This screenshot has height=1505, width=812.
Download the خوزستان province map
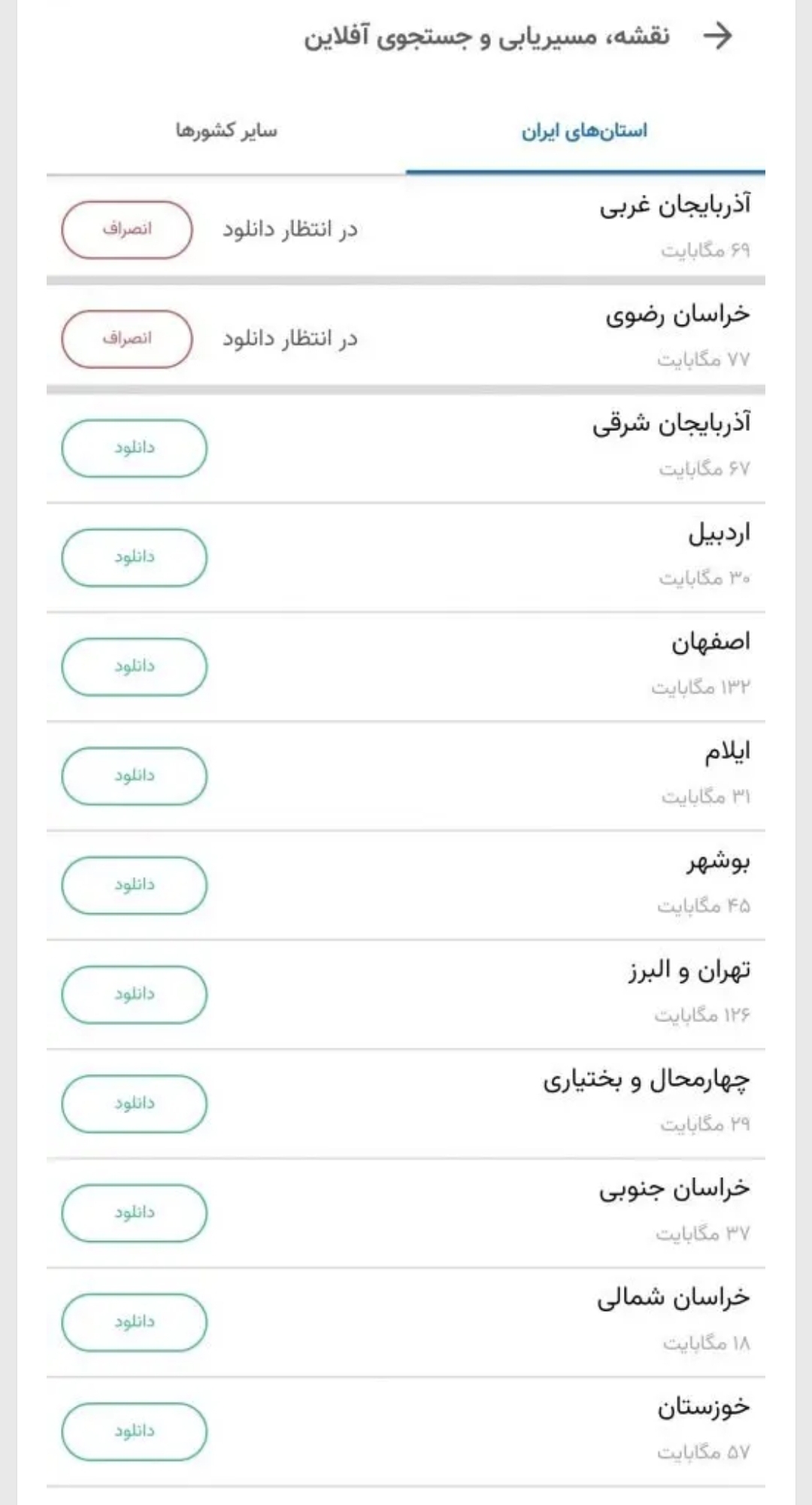pos(134,1431)
